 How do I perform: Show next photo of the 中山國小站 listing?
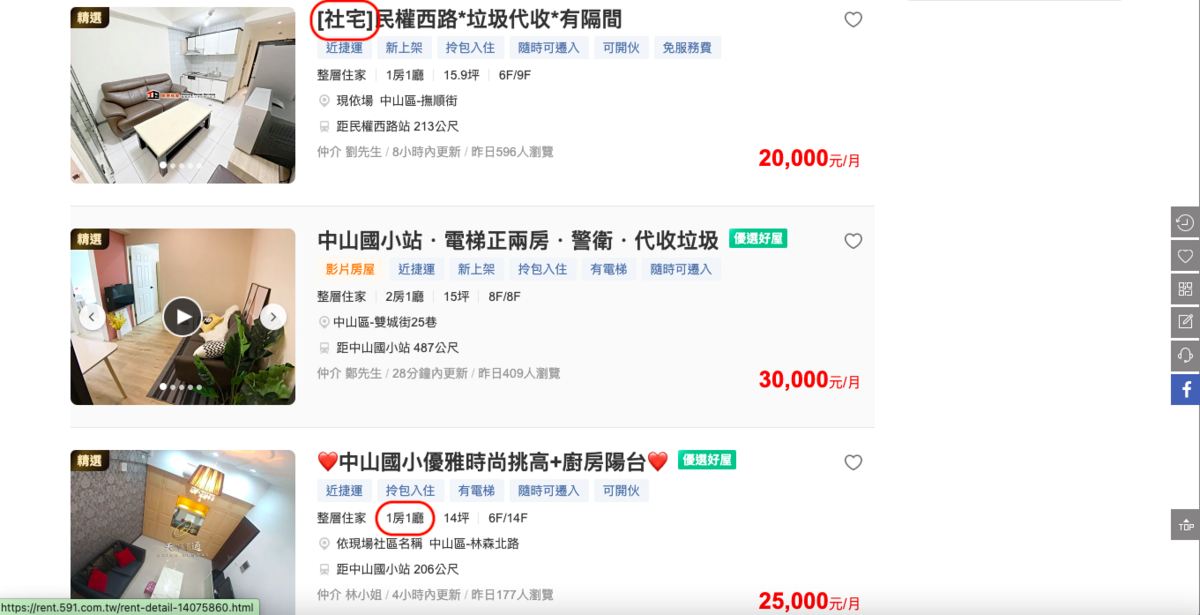(273, 317)
